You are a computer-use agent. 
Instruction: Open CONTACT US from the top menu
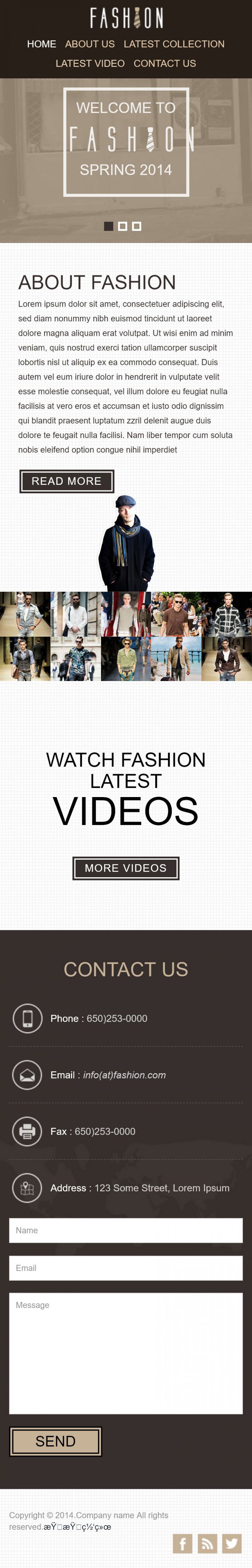click(165, 63)
